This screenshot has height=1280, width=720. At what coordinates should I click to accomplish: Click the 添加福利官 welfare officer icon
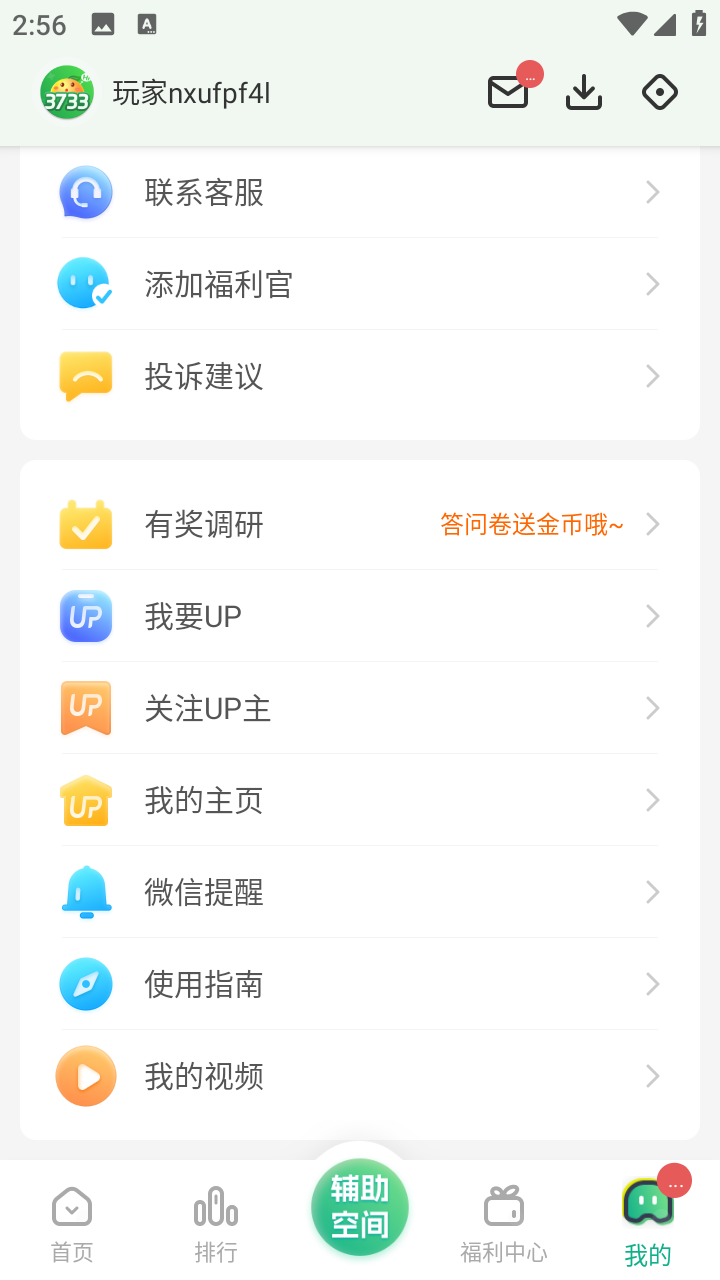click(86, 284)
